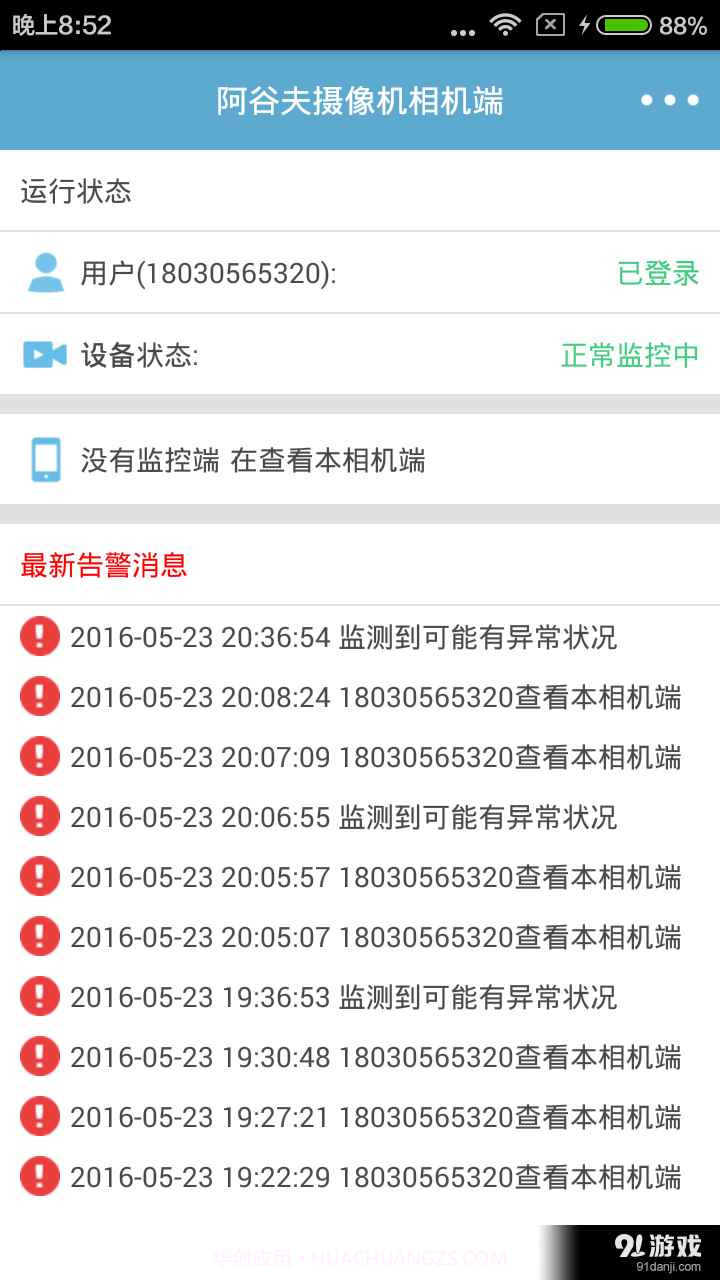Viewport: 720px width, 1280px height.
Task: Tap the SIM card status icon
Action: tap(552, 26)
